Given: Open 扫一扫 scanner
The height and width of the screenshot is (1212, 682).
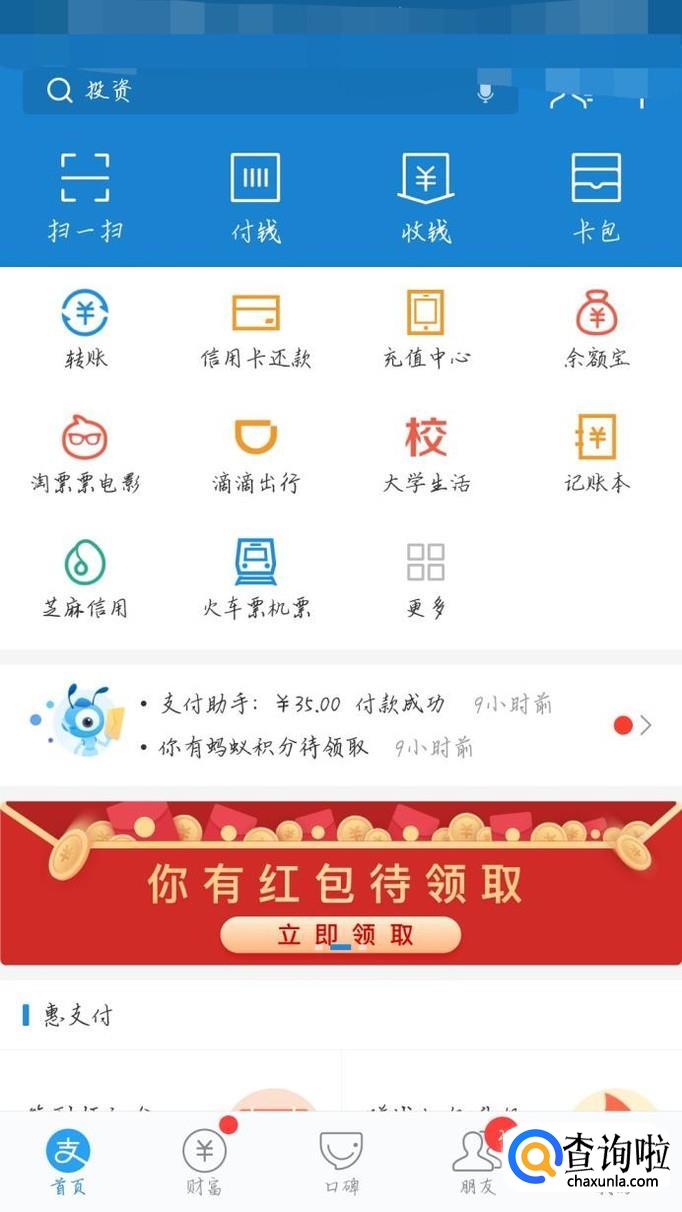Looking at the screenshot, I should click(x=85, y=196).
